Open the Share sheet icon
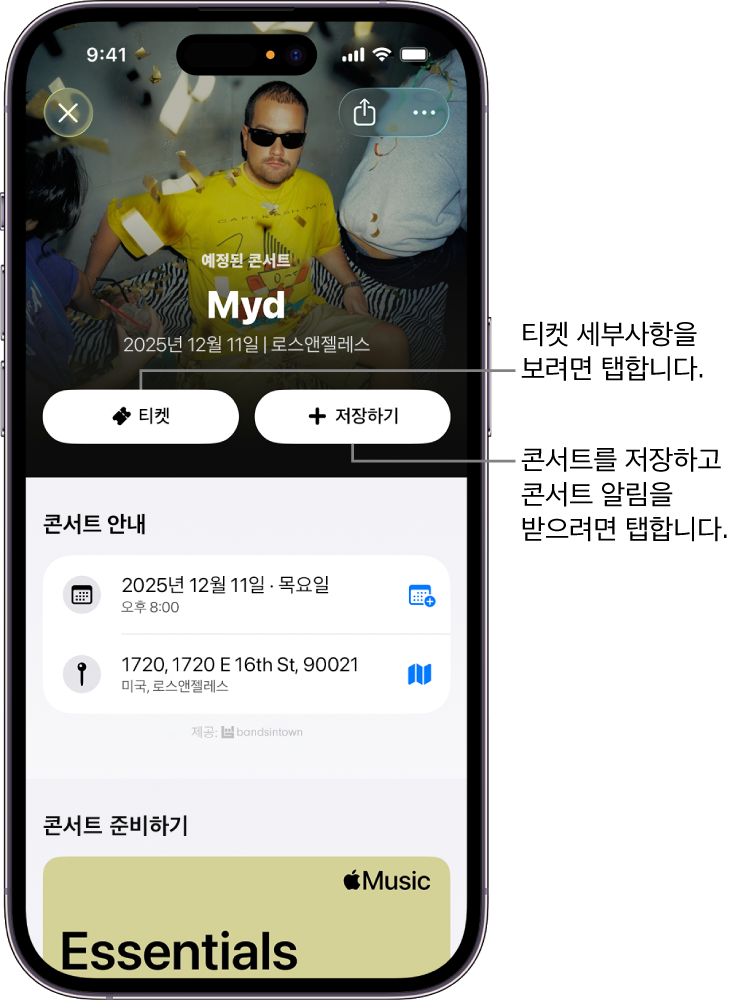Screen dimensions: 737x1001 (x=364, y=113)
